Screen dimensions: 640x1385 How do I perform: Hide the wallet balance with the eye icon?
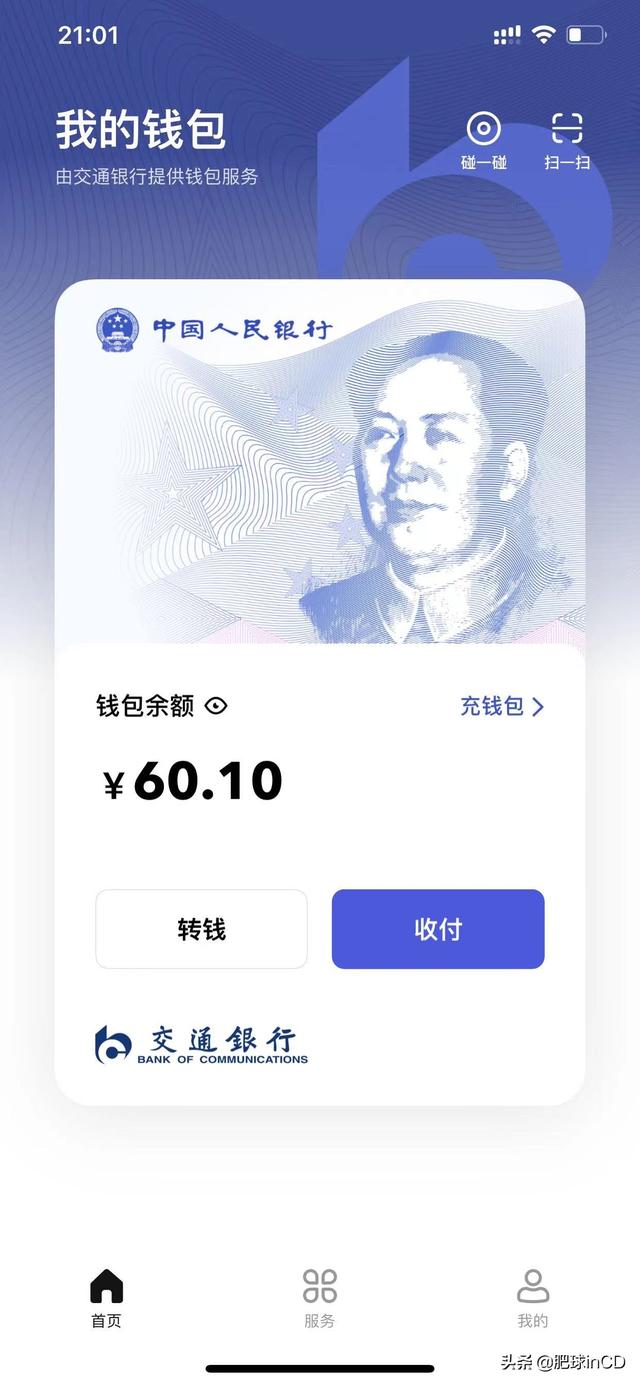(x=216, y=706)
